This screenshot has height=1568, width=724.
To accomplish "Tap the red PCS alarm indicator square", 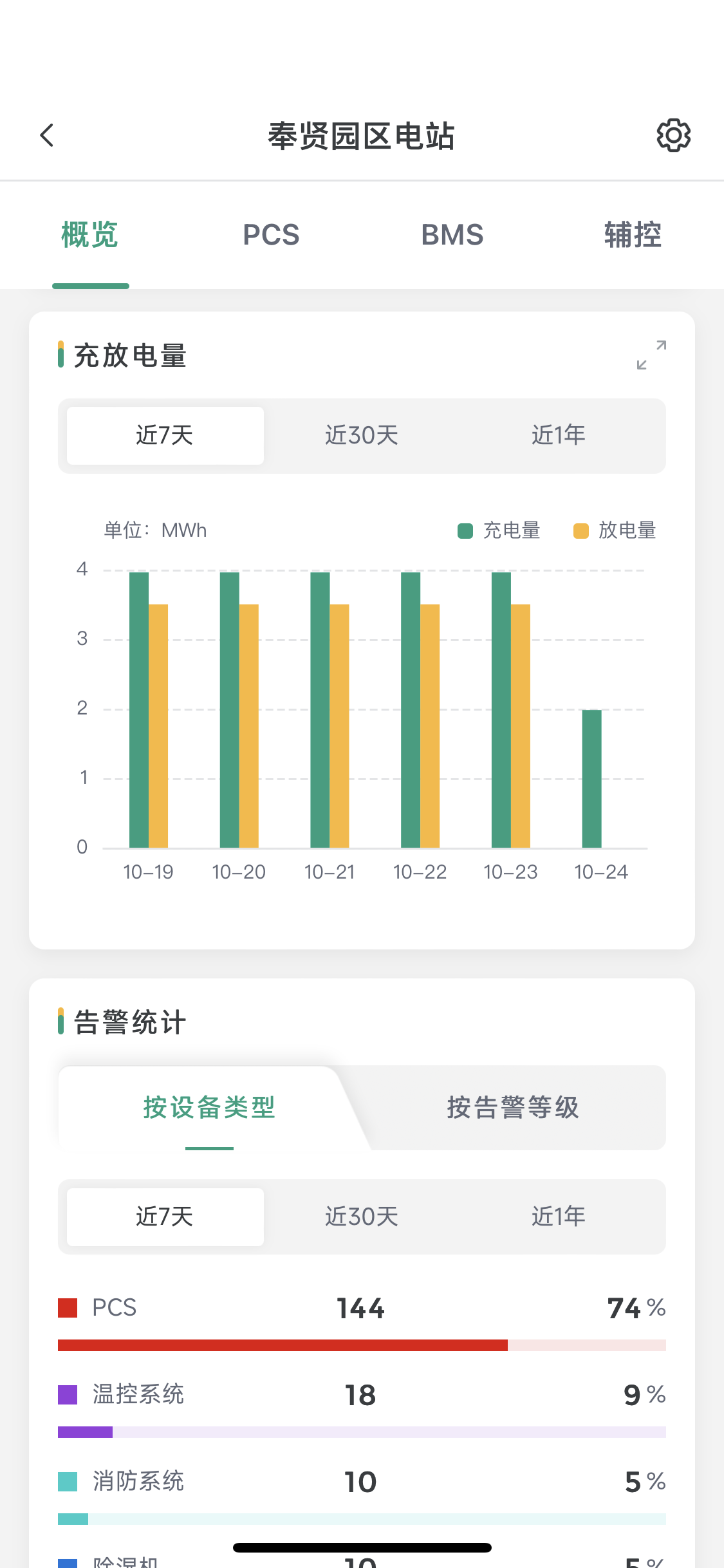I will pos(67,1307).
